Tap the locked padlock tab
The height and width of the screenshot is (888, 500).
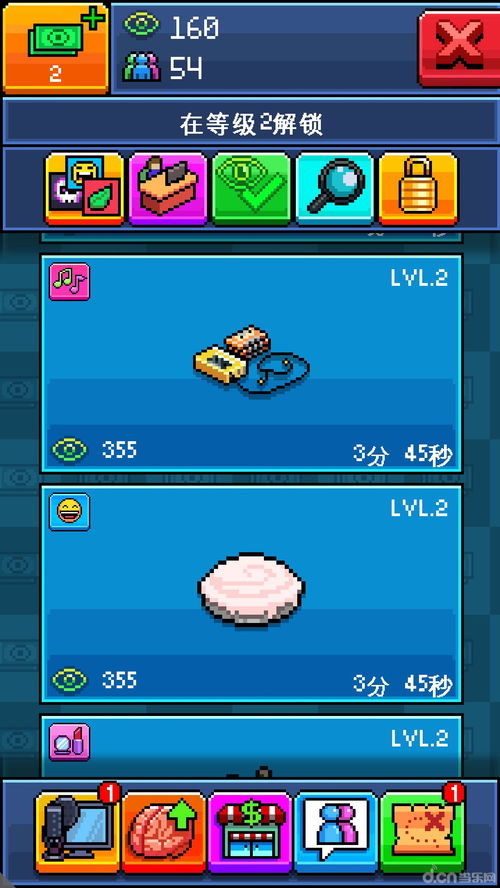[x=418, y=189]
